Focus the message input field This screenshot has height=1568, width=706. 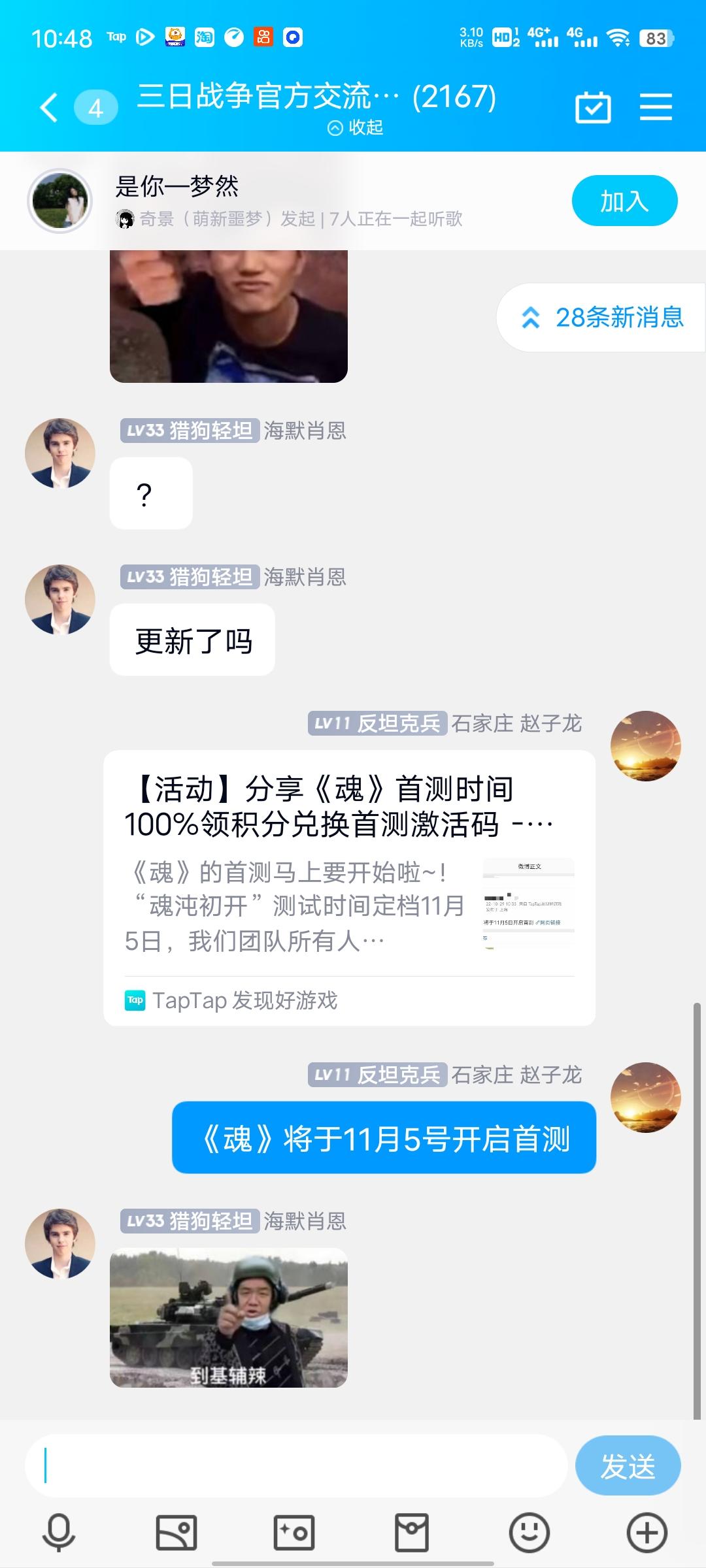coord(295,1466)
